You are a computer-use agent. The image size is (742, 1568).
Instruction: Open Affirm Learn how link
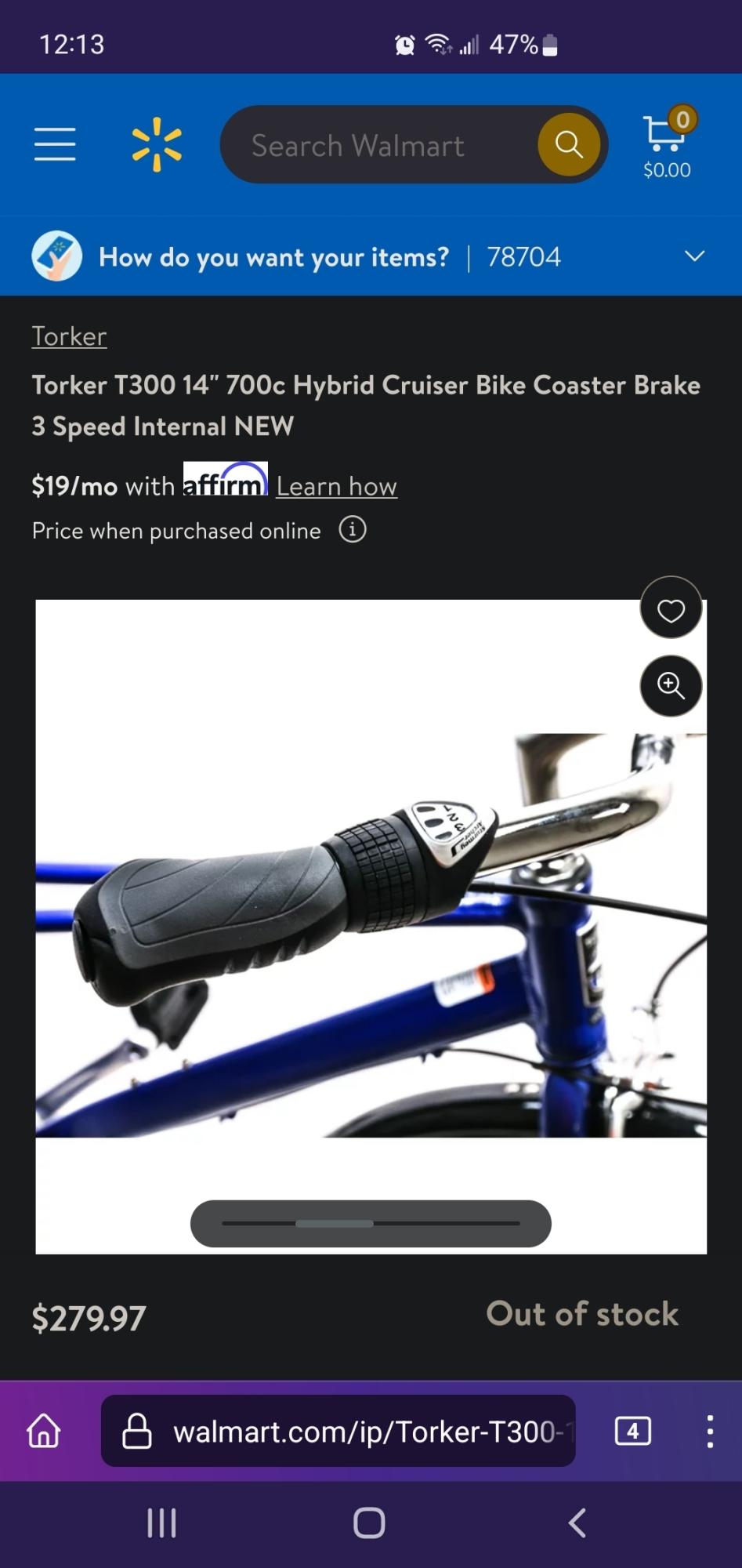tap(336, 486)
